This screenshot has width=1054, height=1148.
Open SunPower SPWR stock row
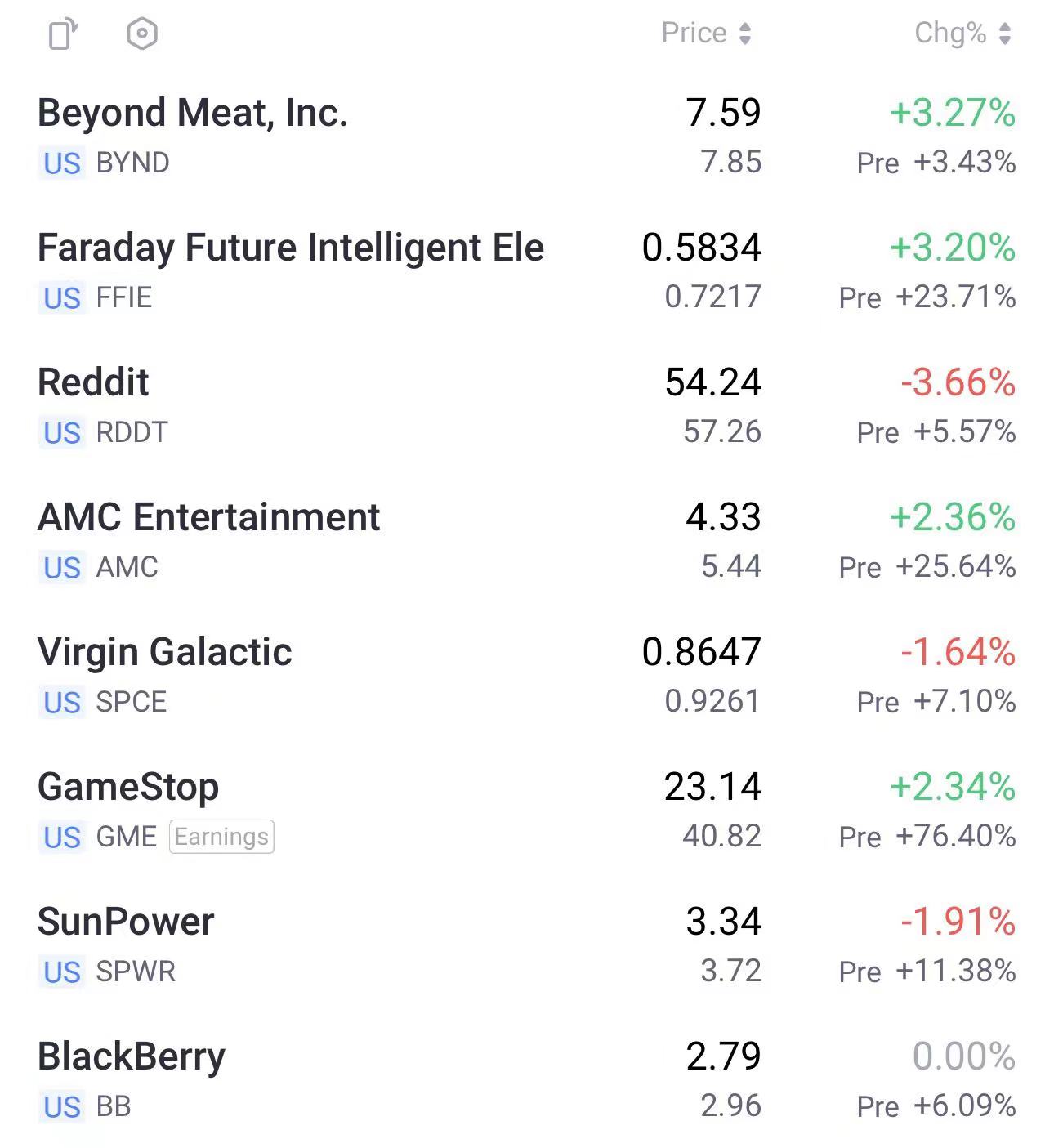126,922
